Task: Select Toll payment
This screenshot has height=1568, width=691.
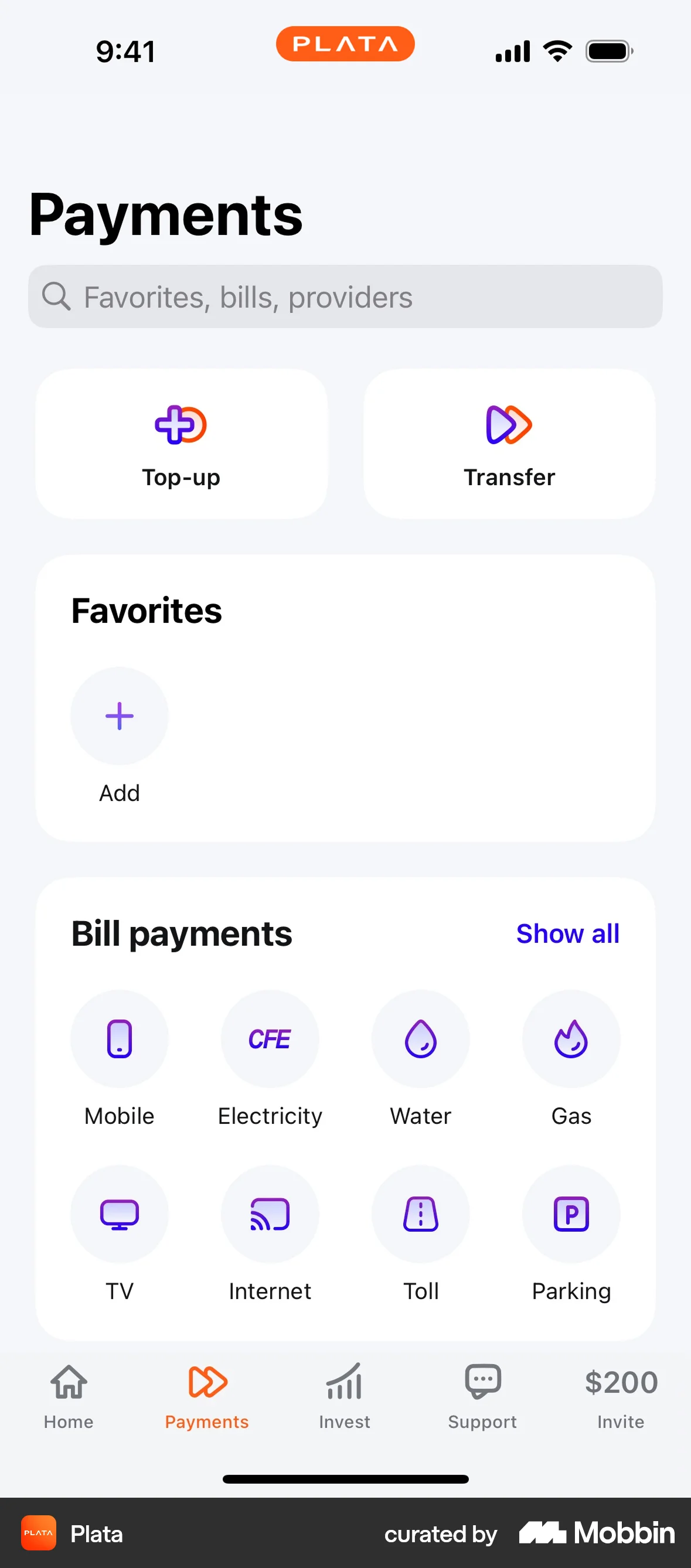Action: tap(421, 1214)
